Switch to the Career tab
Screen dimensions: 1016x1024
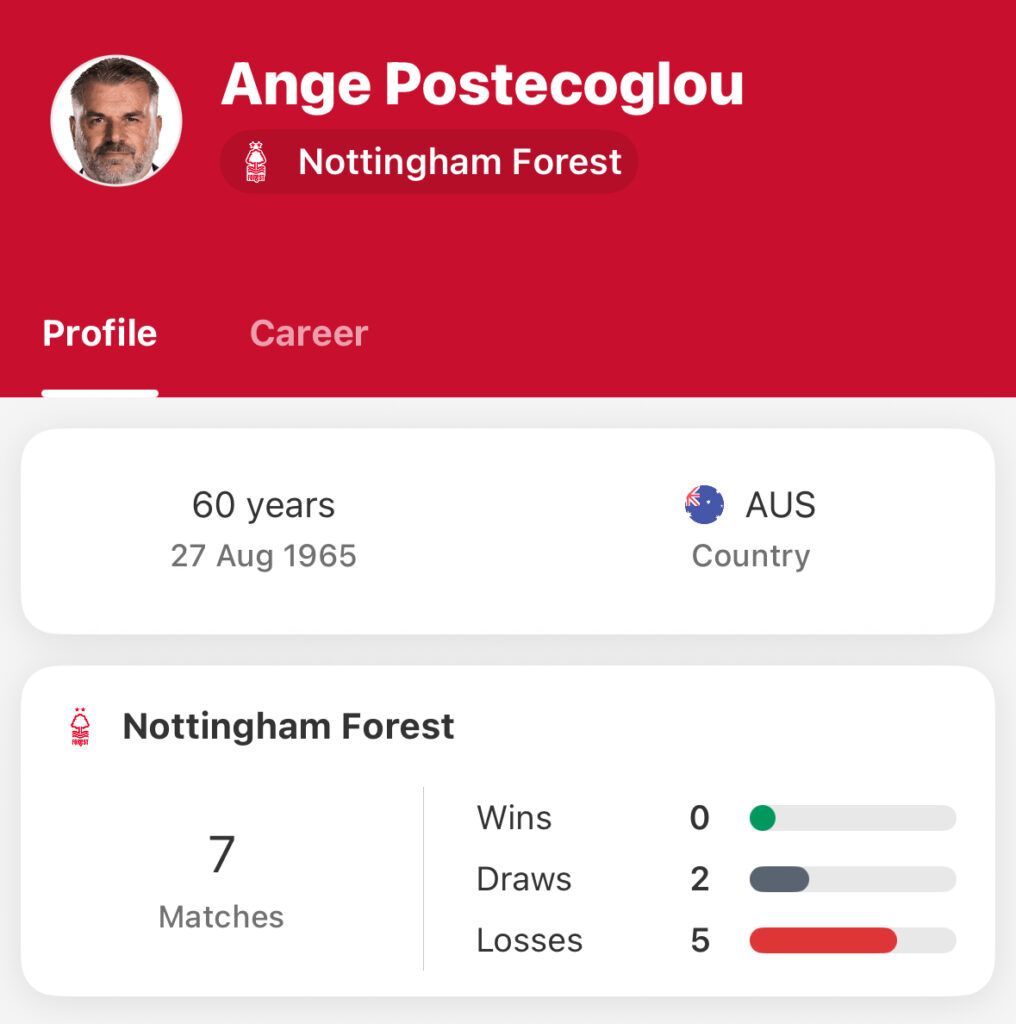click(308, 333)
